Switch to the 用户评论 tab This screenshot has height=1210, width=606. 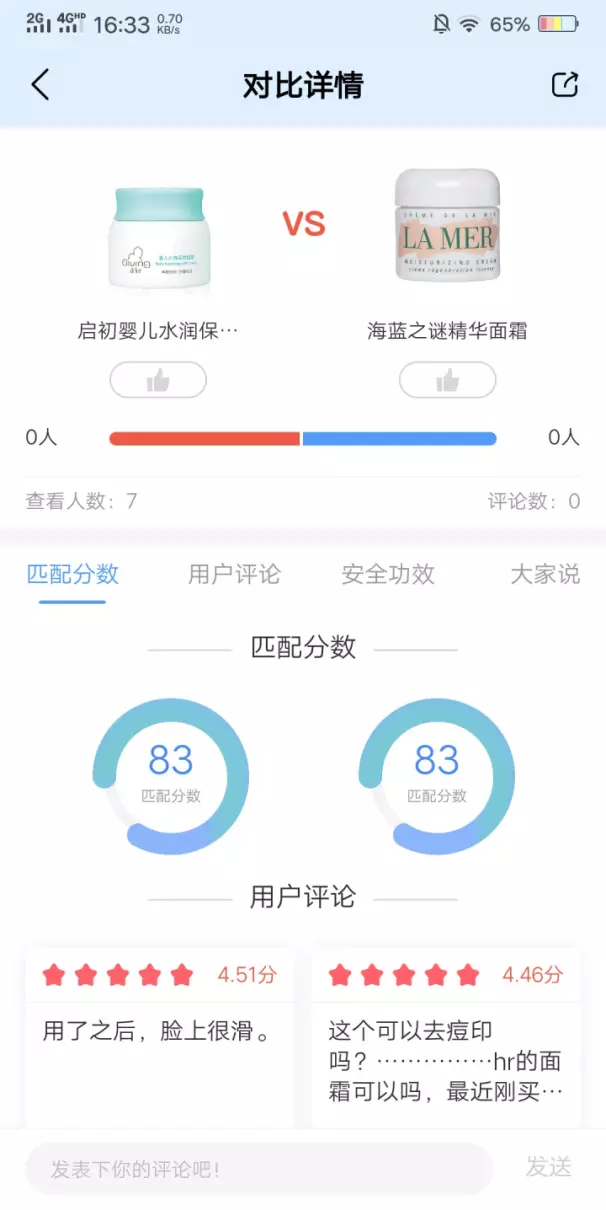pyautogui.click(x=234, y=574)
